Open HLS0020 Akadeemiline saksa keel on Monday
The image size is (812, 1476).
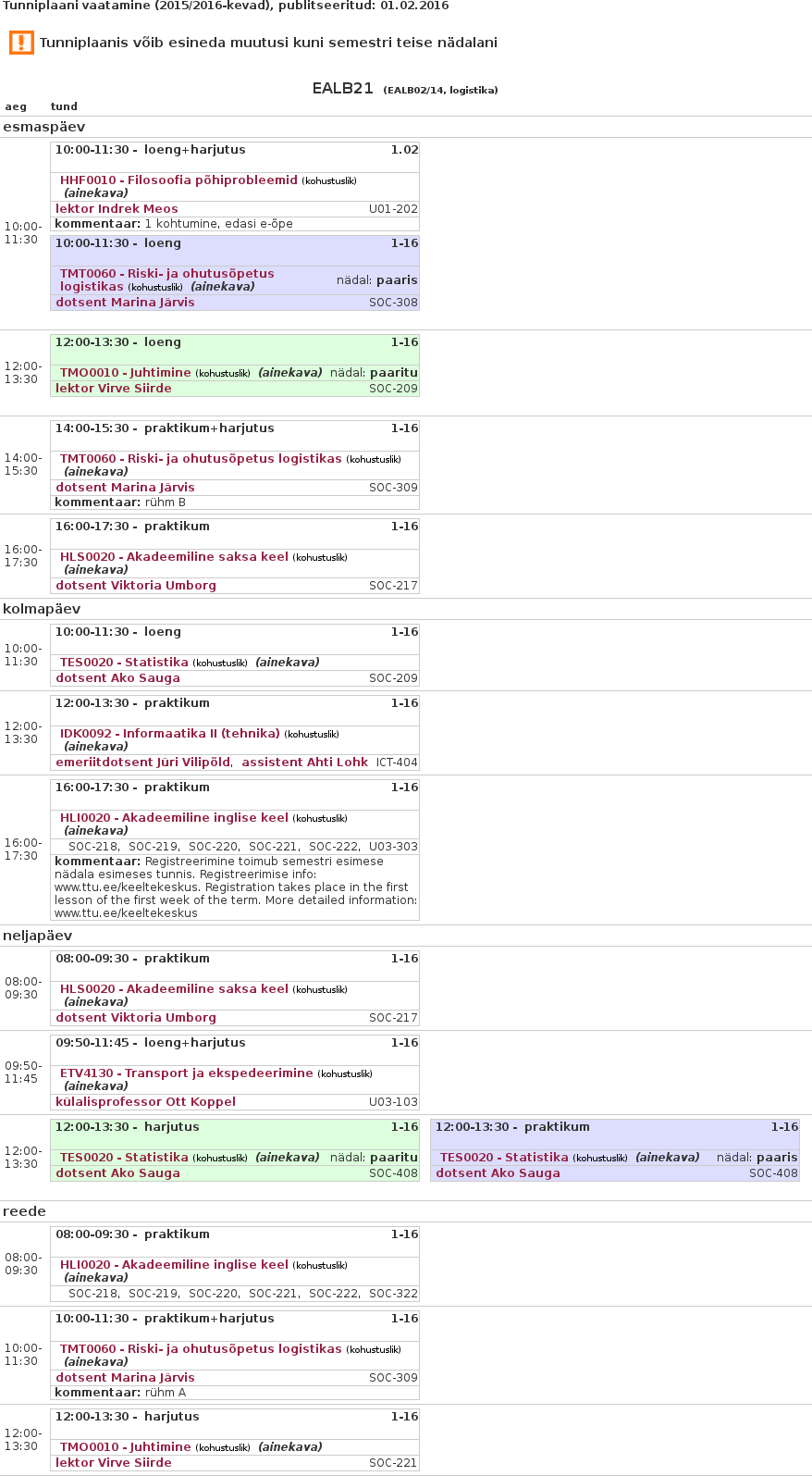(174, 557)
